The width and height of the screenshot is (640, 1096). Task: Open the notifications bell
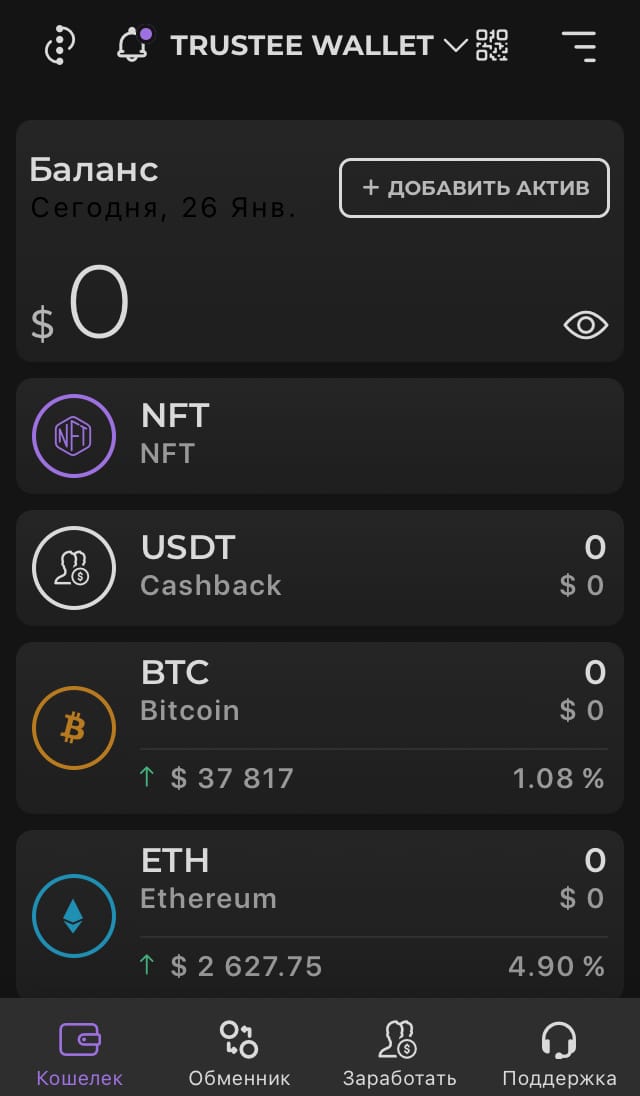point(133,45)
